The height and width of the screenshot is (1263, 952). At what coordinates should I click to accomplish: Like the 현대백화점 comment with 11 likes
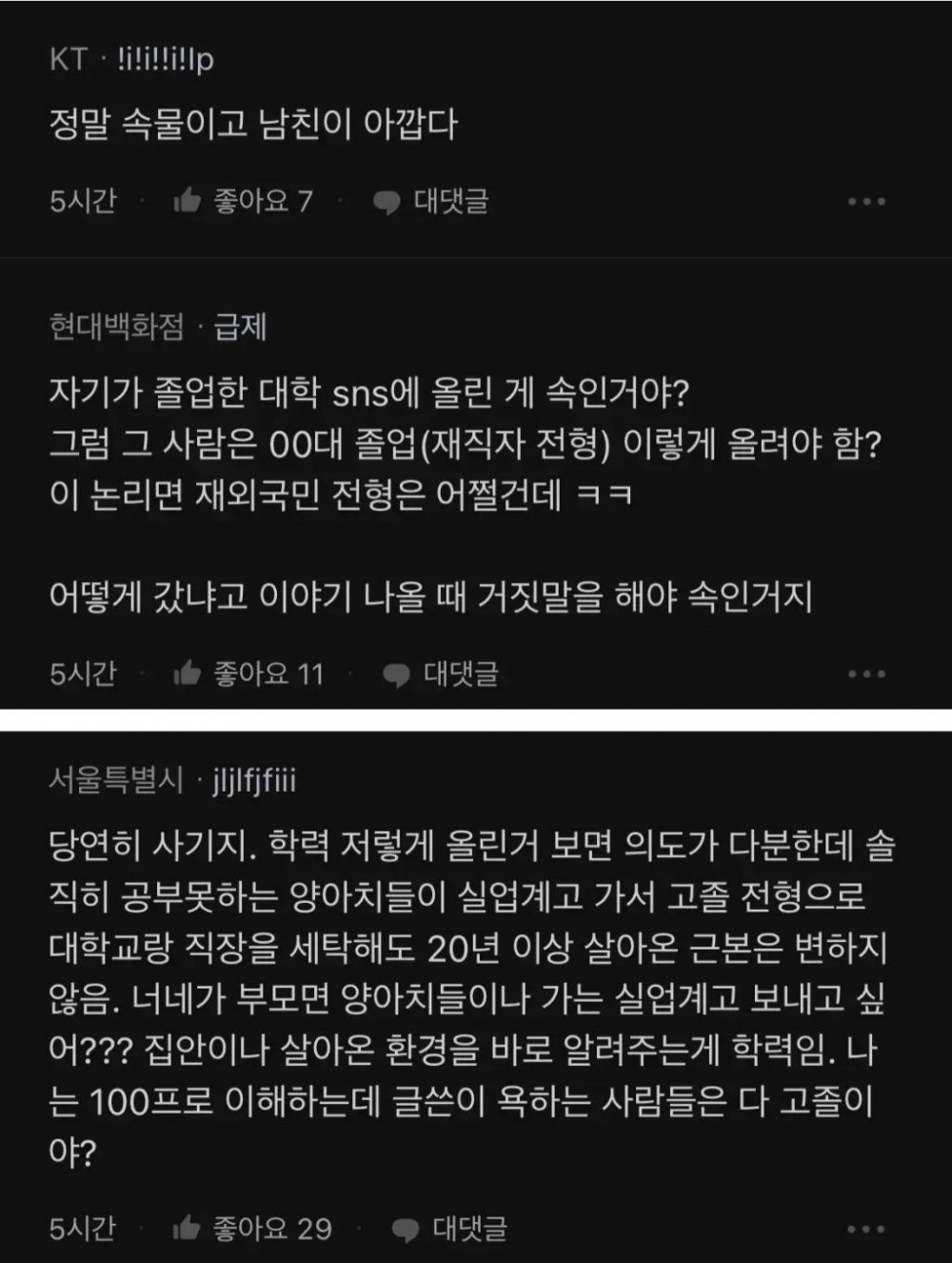coord(248,673)
